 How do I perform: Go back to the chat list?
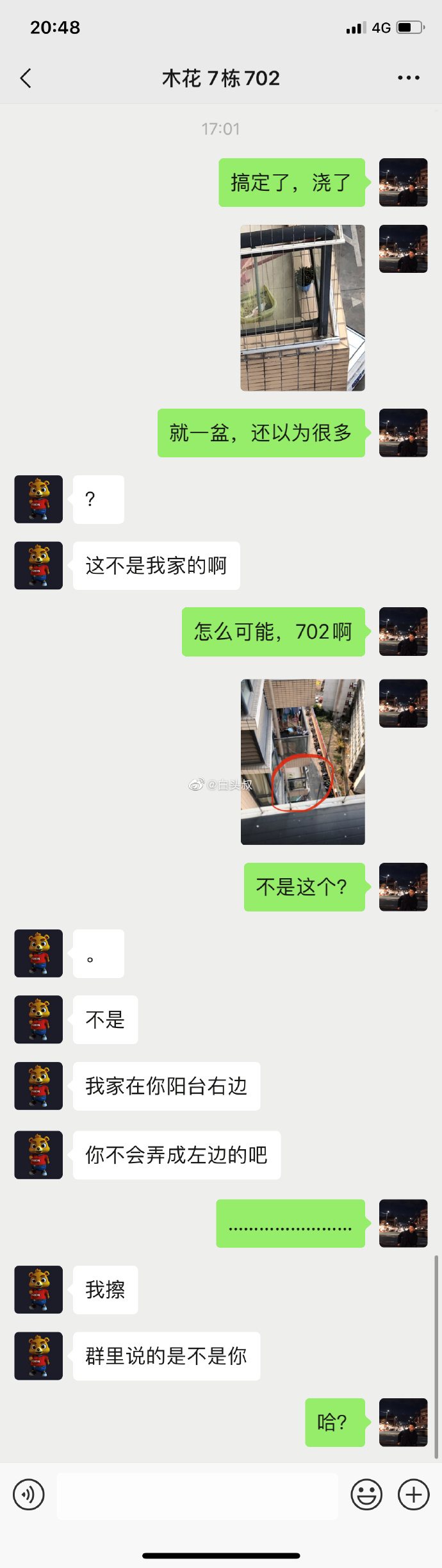tap(26, 78)
